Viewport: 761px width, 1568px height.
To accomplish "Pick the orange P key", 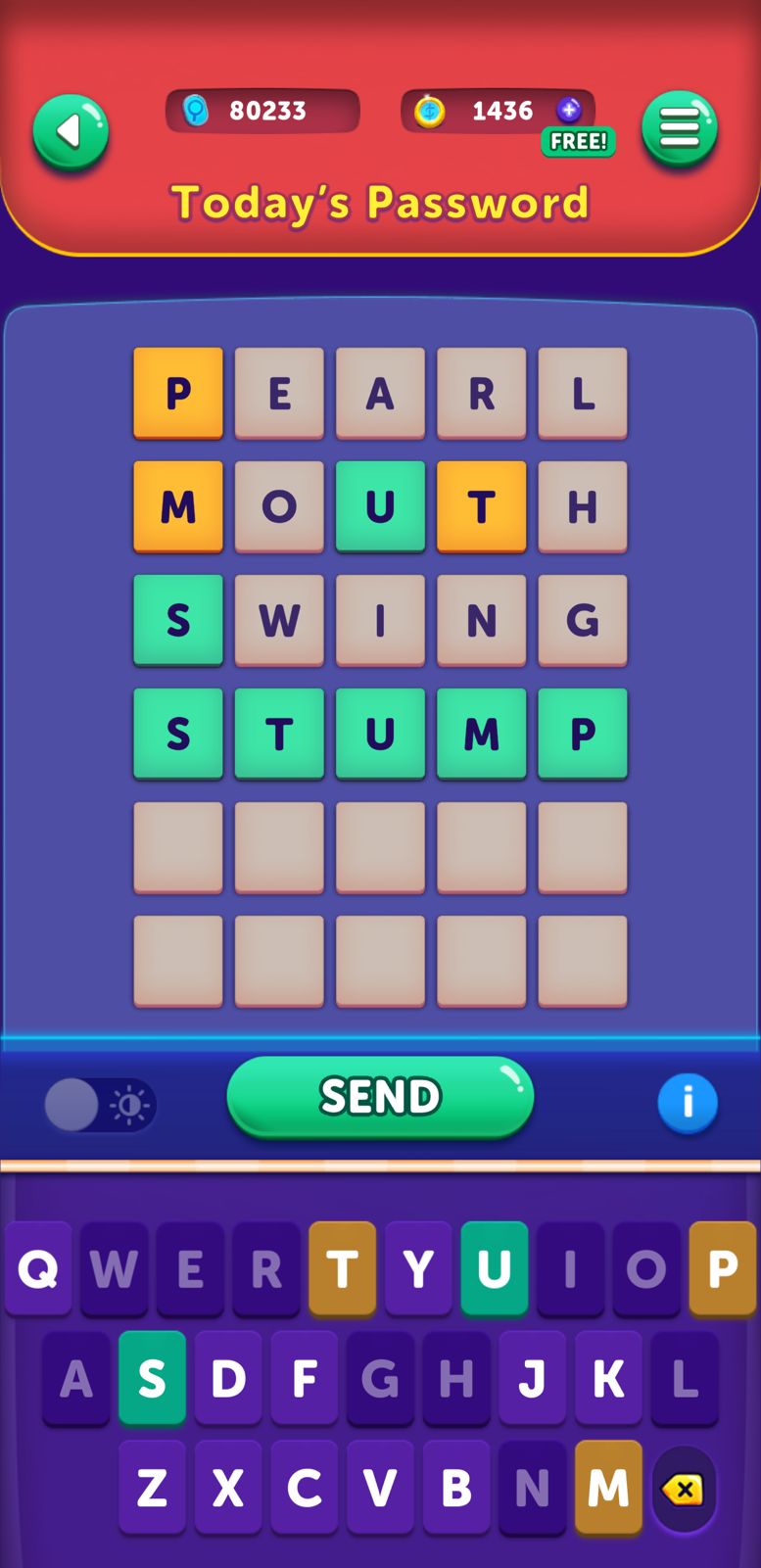I will tap(722, 1268).
